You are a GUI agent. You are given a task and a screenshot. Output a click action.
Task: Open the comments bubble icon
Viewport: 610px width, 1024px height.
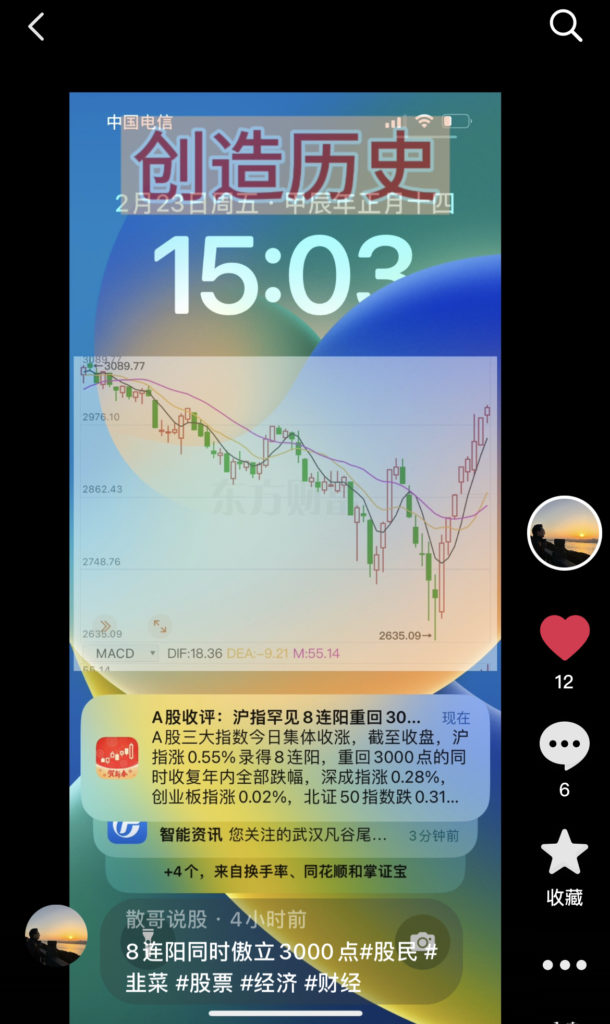564,746
